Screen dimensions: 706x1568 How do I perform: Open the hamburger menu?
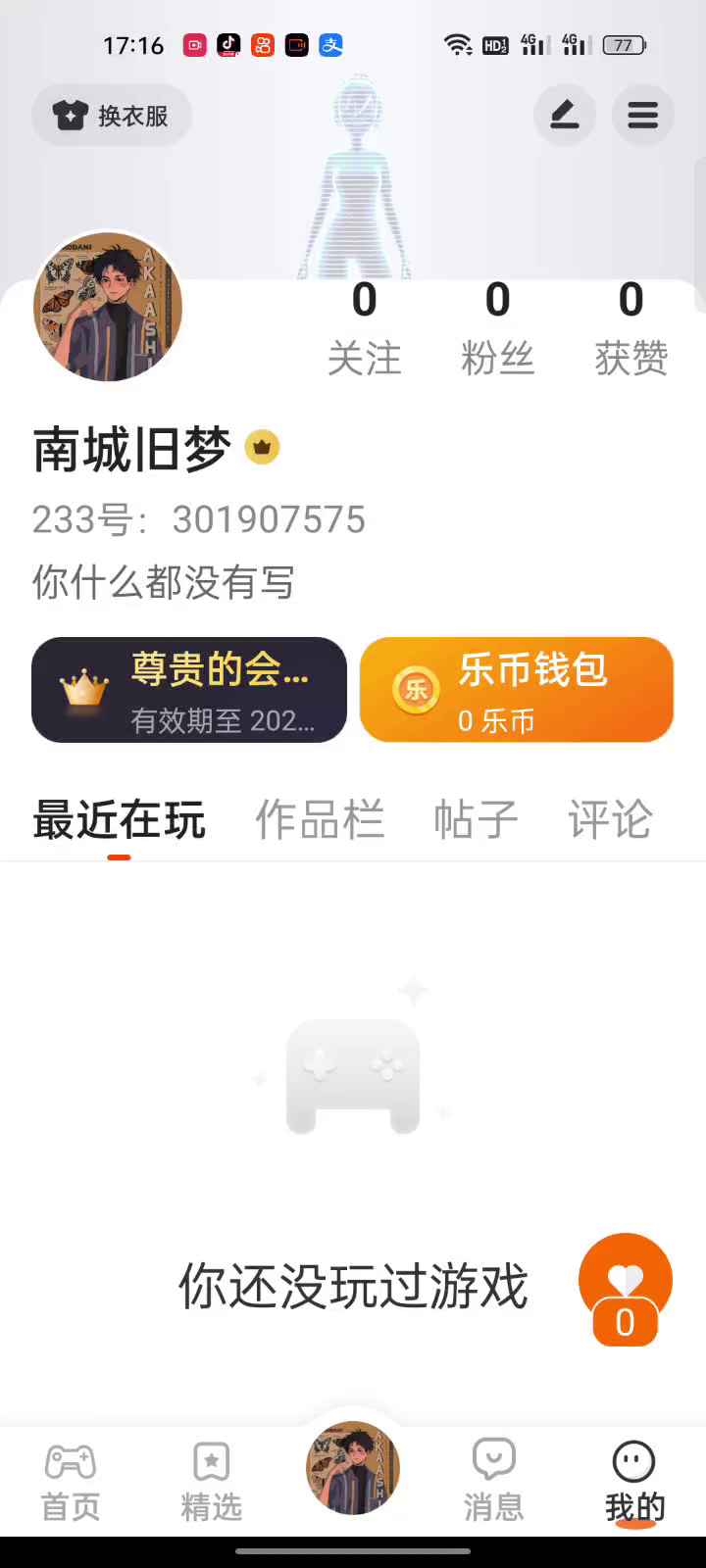point(642,116)
